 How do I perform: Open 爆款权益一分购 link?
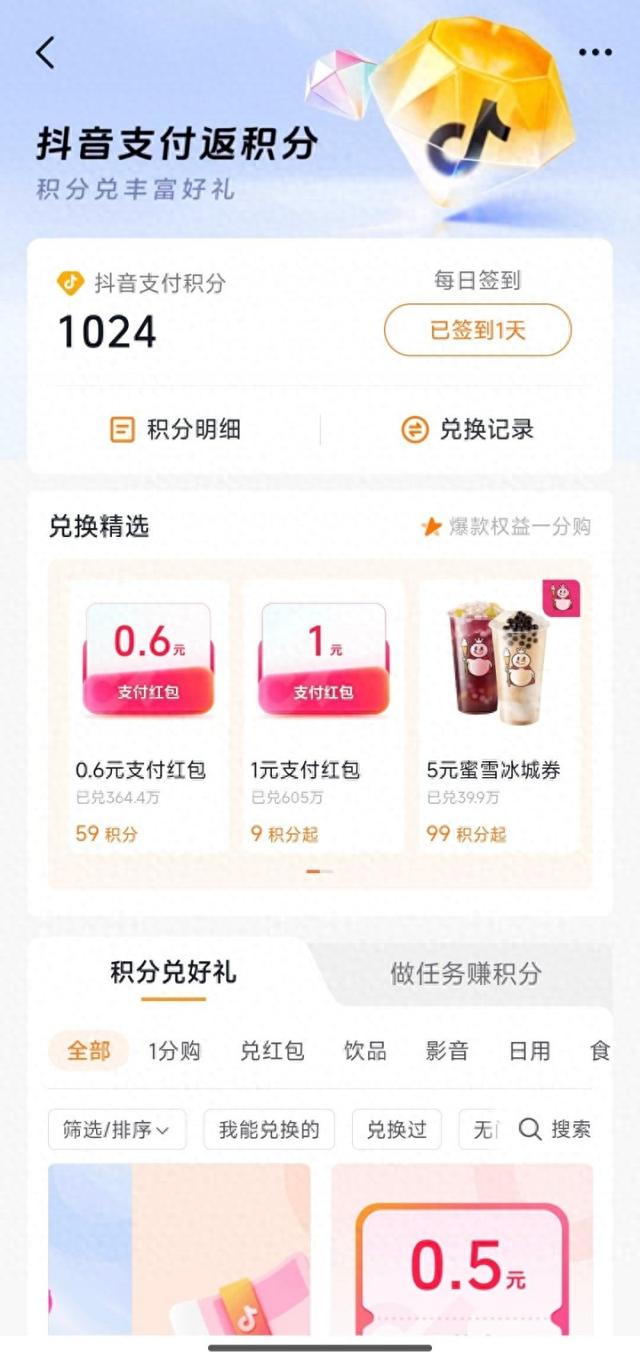click(x=506, y=526)
